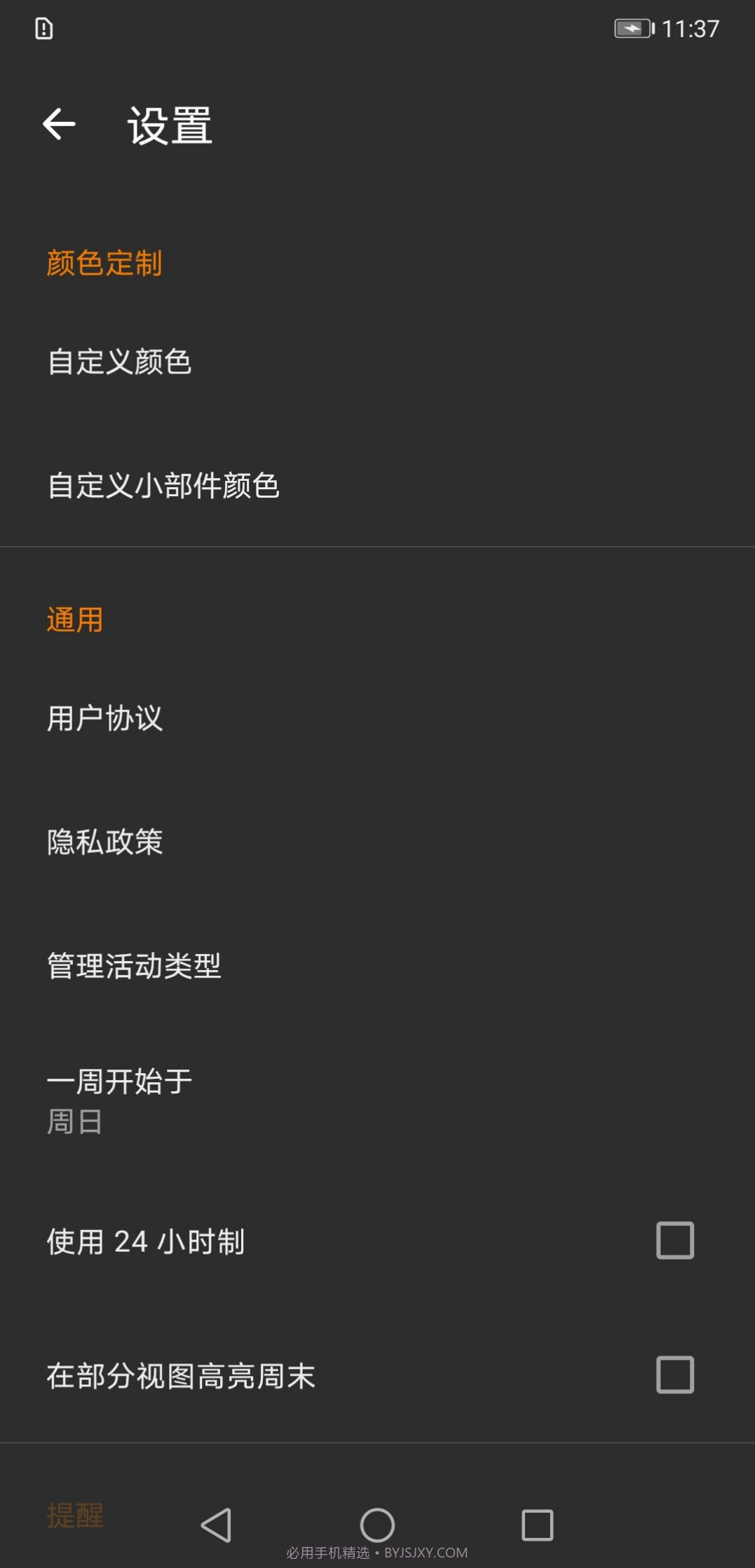Tap the battery warning icon in status bar
The image size is (755, 1568).
(45, 28)
